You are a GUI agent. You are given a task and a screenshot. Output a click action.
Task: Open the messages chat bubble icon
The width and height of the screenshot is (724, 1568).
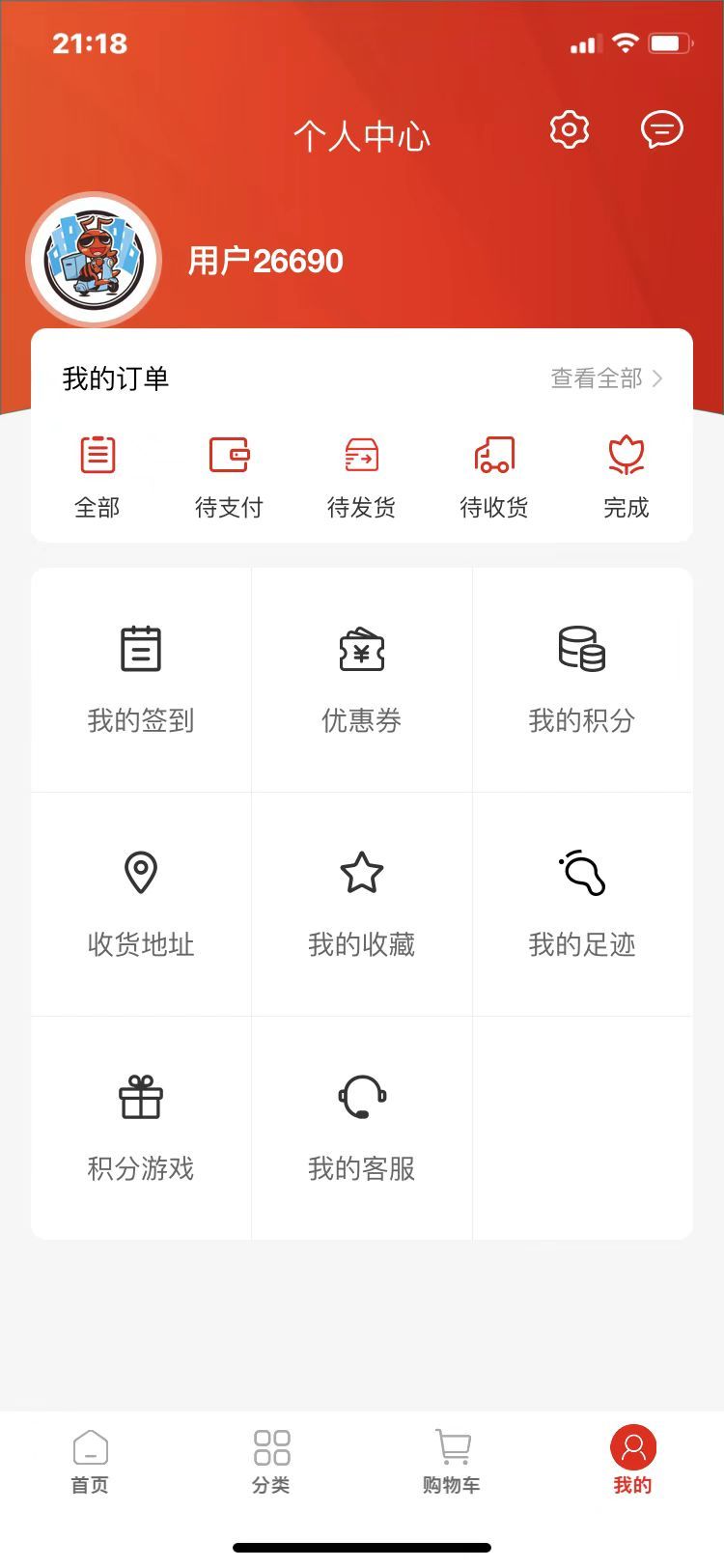coord(662,129)
